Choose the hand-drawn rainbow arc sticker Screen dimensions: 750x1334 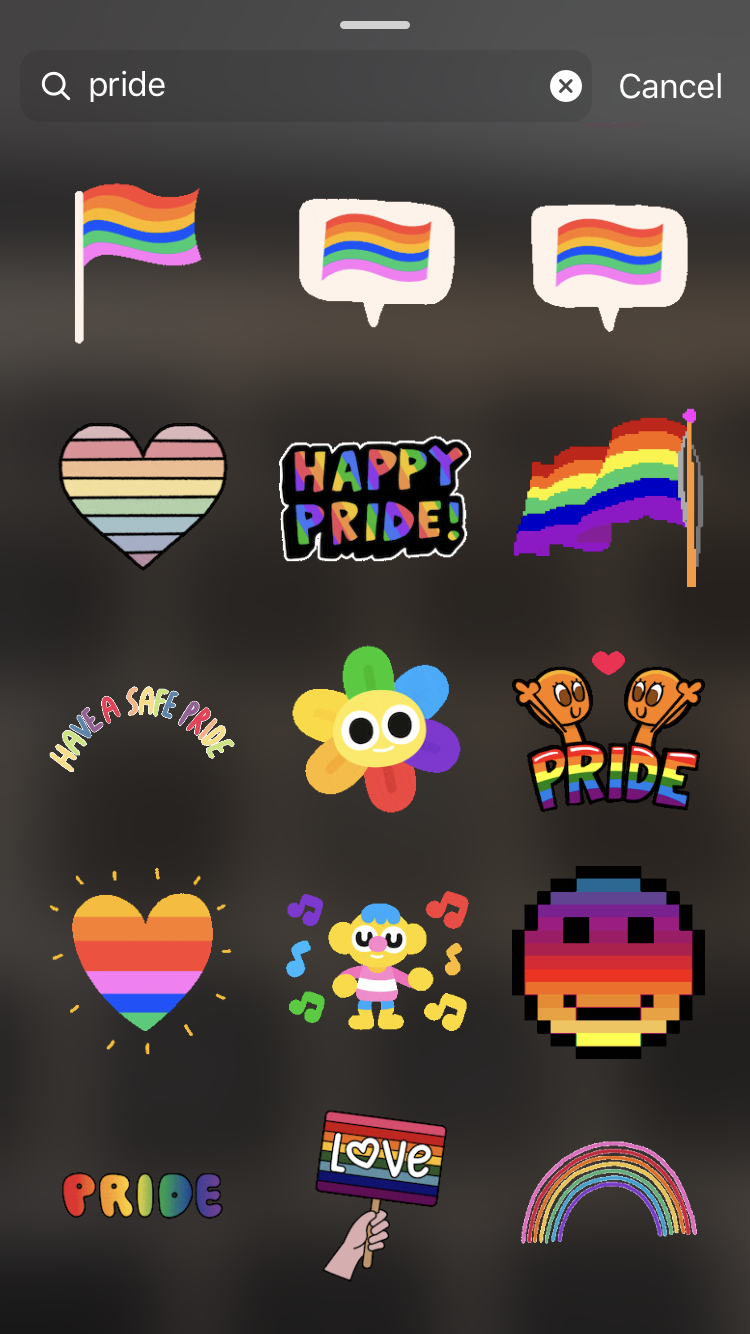[x=609, y=1192]
